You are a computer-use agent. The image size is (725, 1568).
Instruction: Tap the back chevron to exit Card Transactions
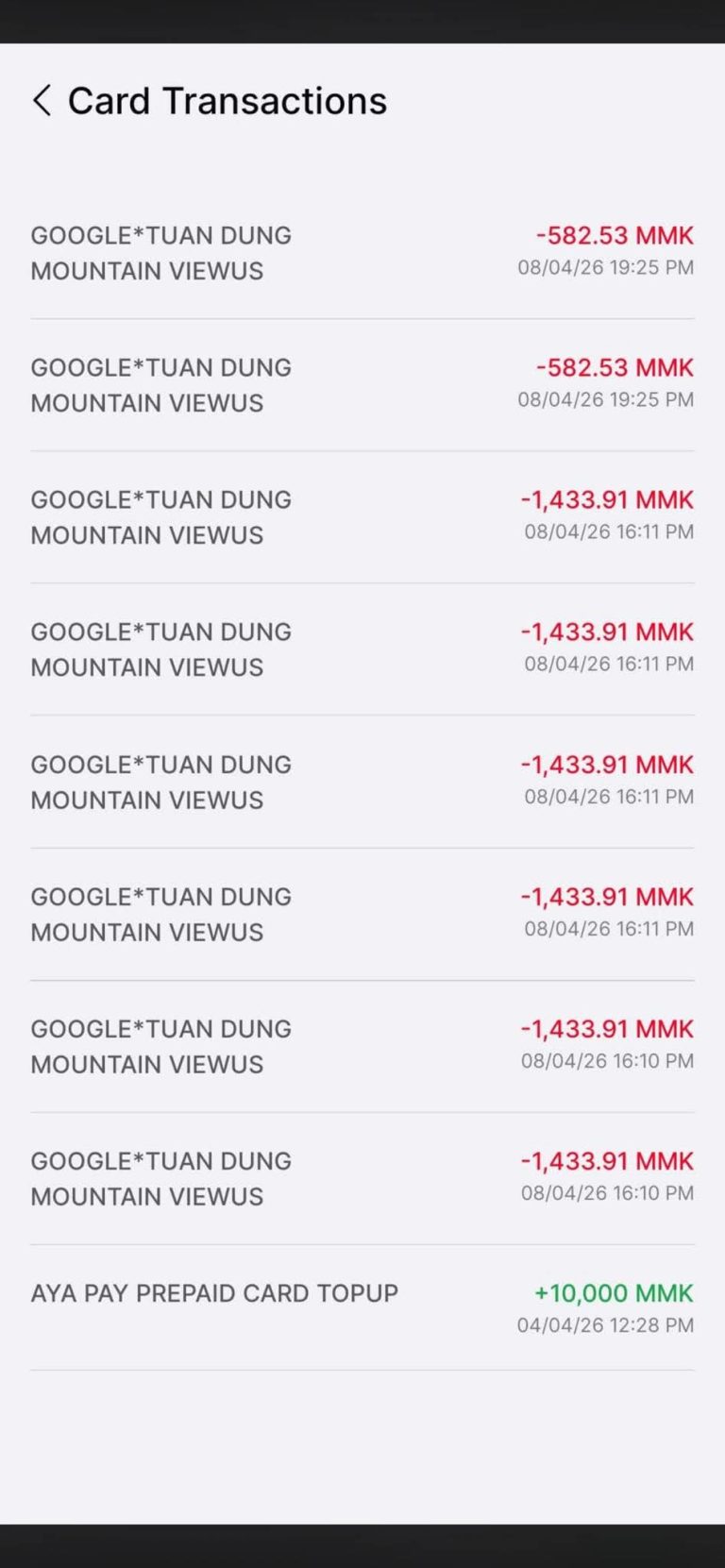click(42, 100)
